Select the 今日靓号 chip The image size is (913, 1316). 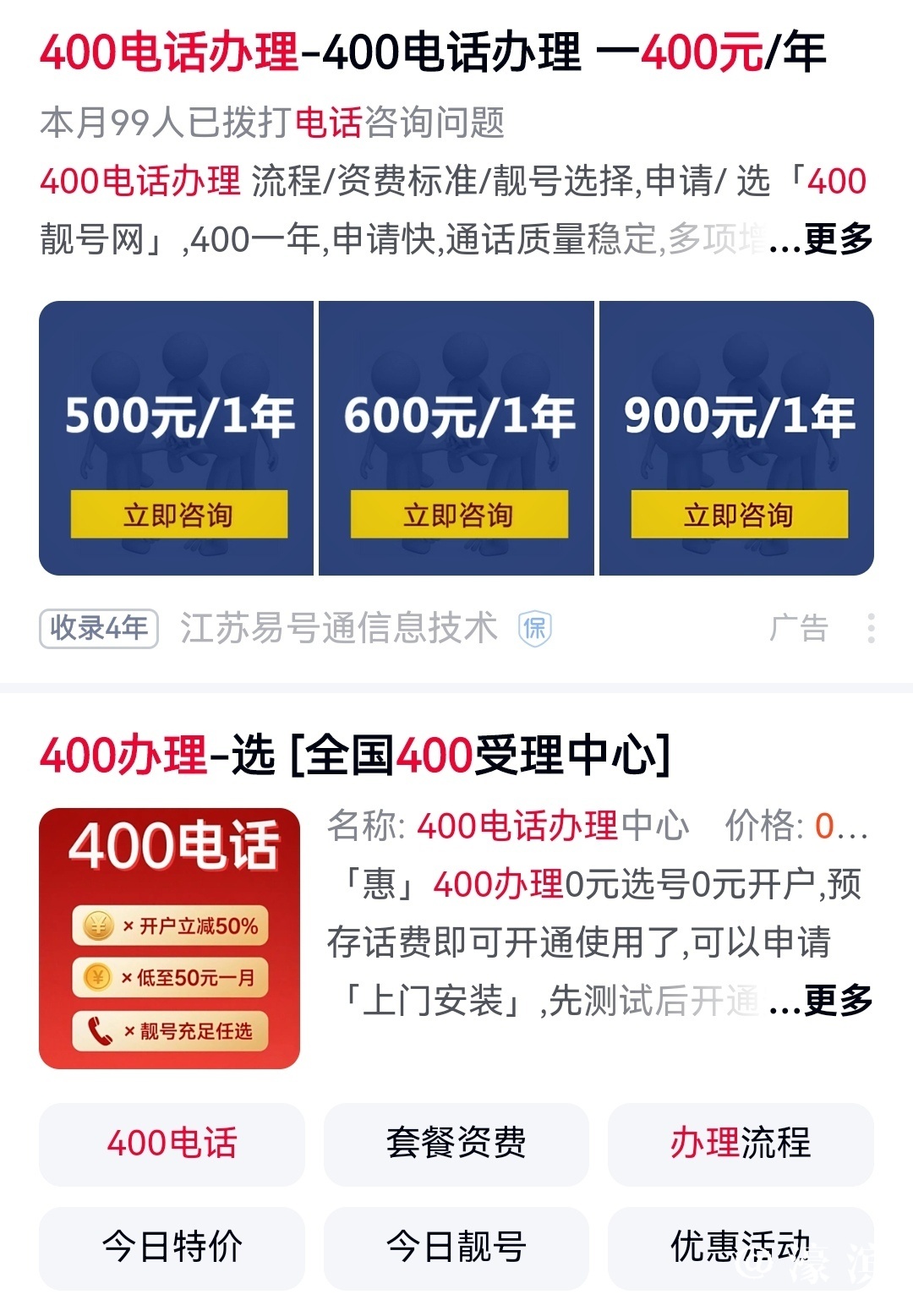456,1247
